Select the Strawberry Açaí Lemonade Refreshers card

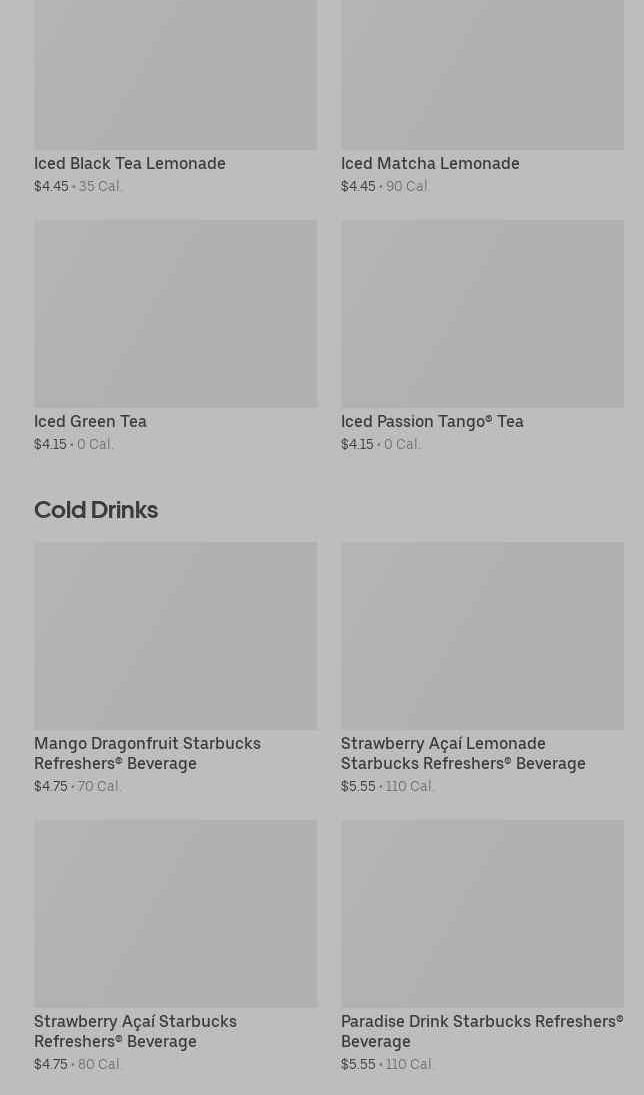[x=482, y=668]
